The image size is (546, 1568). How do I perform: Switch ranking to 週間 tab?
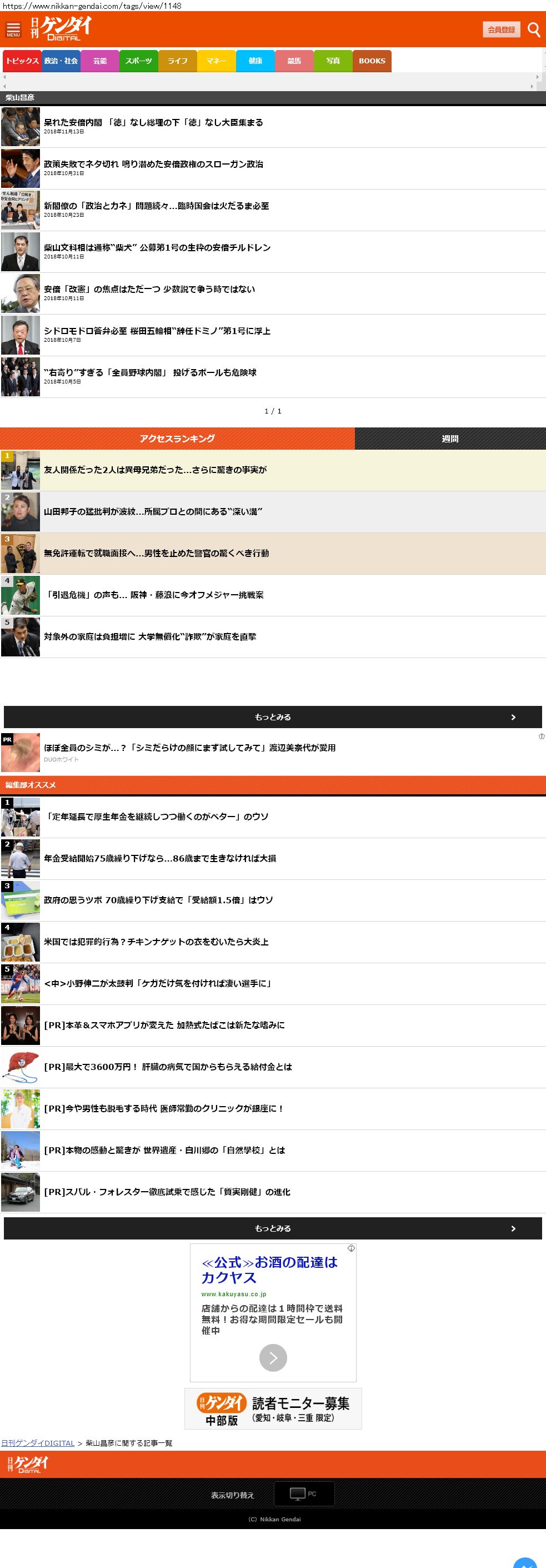pyautogui.click(x=450, y=438)
